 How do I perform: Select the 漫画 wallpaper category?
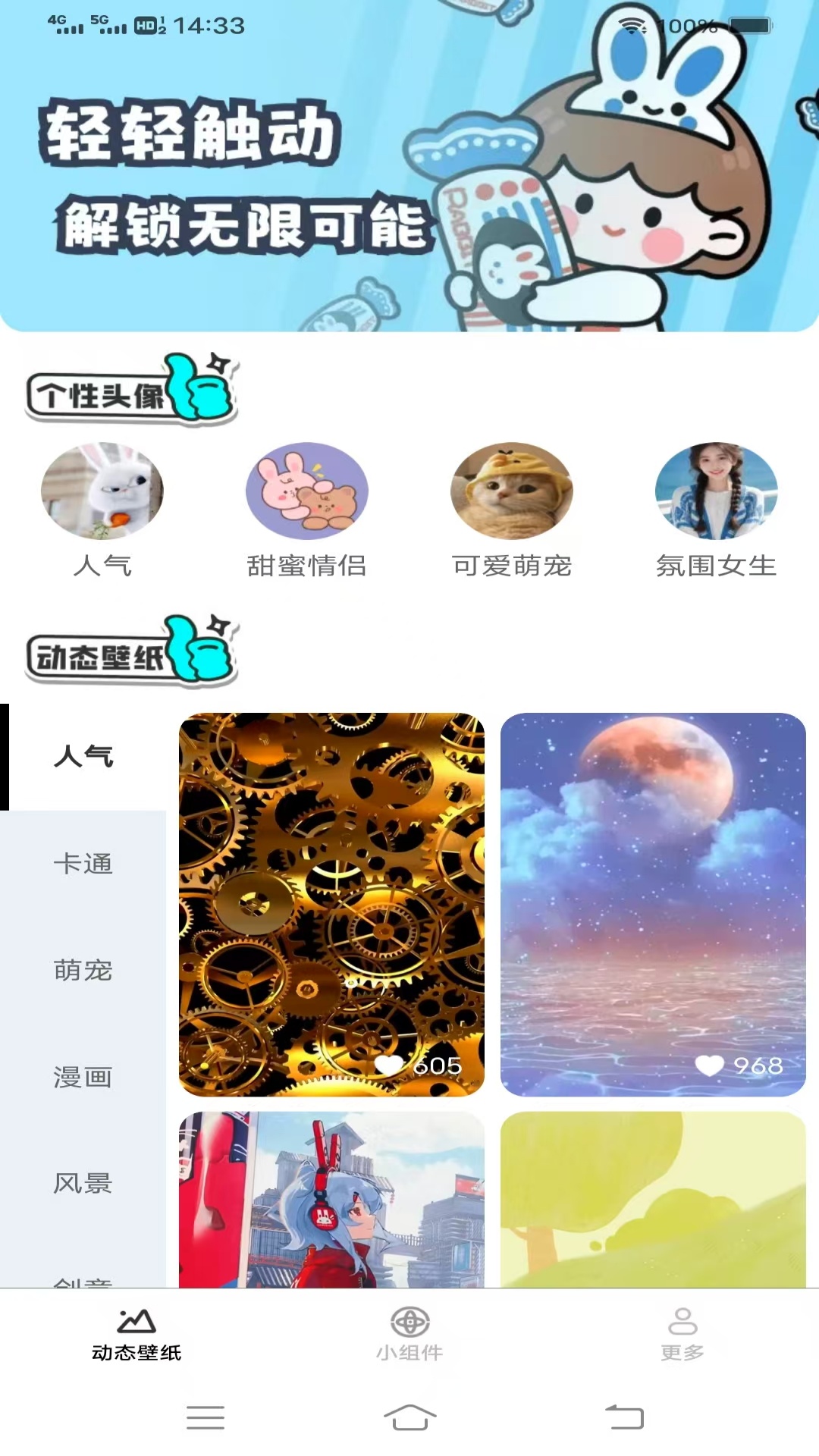click(x=83, y=1077)
